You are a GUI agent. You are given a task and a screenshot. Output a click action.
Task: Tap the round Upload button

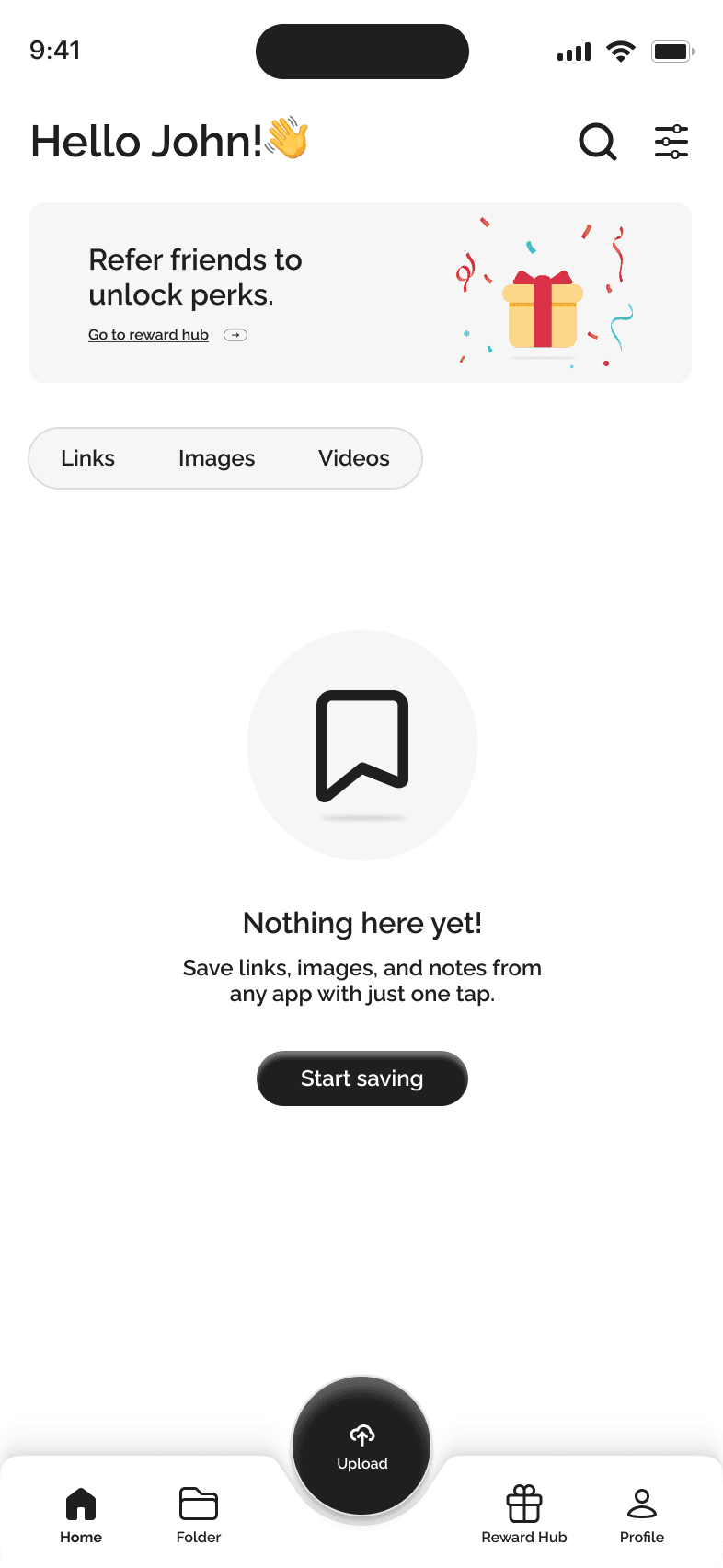pyautogui.click(x=361, y=1446)
